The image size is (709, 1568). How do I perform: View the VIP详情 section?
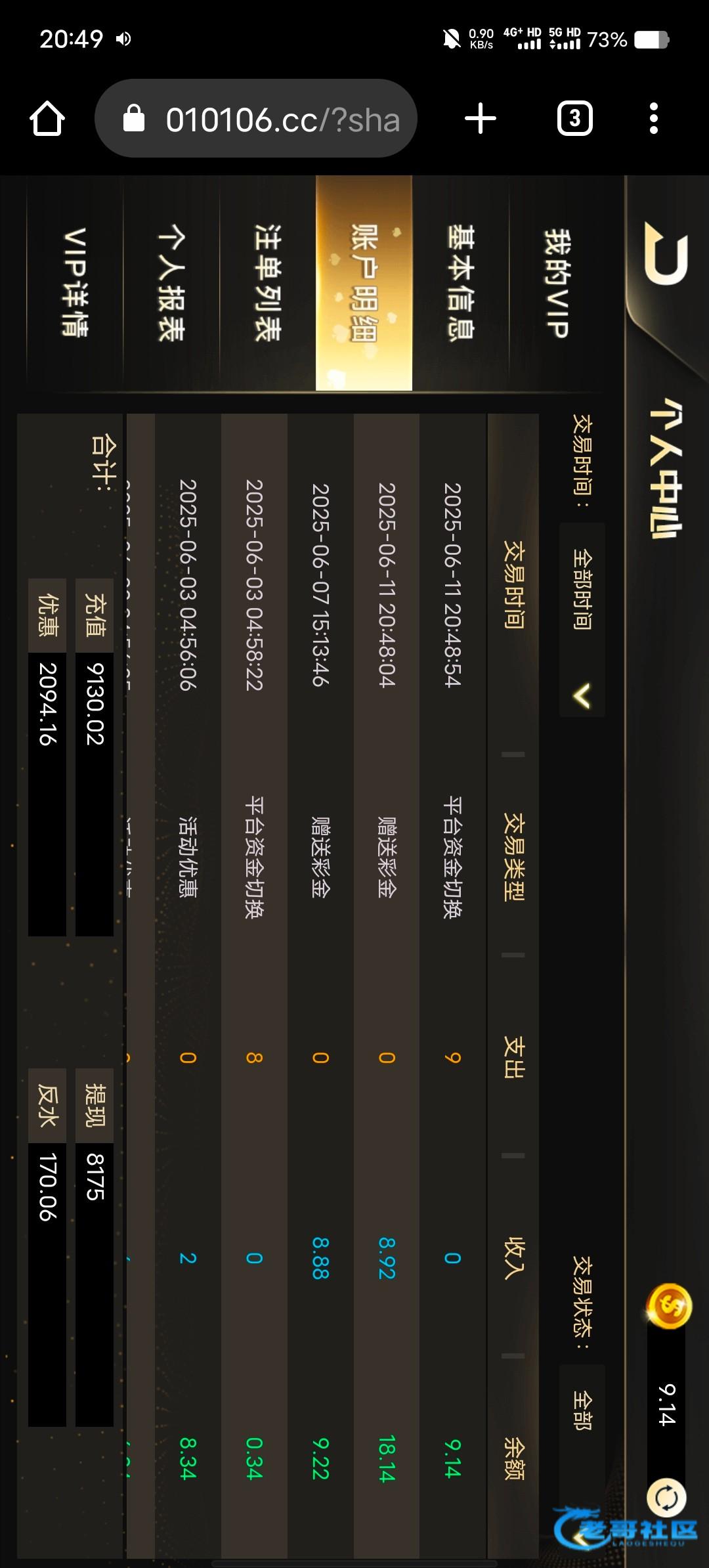pyautogui.click(x=74, y=282)
